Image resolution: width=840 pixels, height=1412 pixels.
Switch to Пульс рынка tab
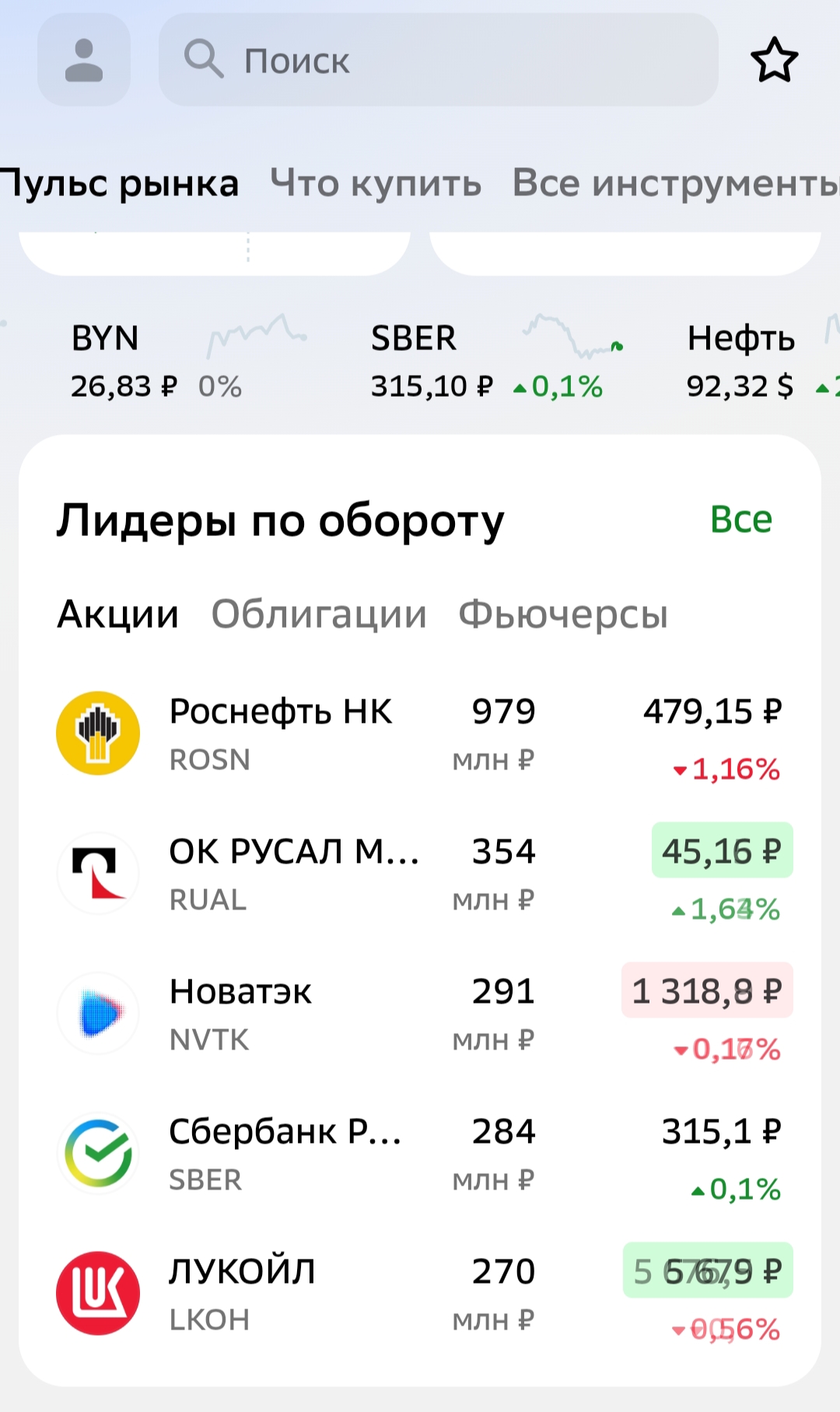[x=119, y=184]
